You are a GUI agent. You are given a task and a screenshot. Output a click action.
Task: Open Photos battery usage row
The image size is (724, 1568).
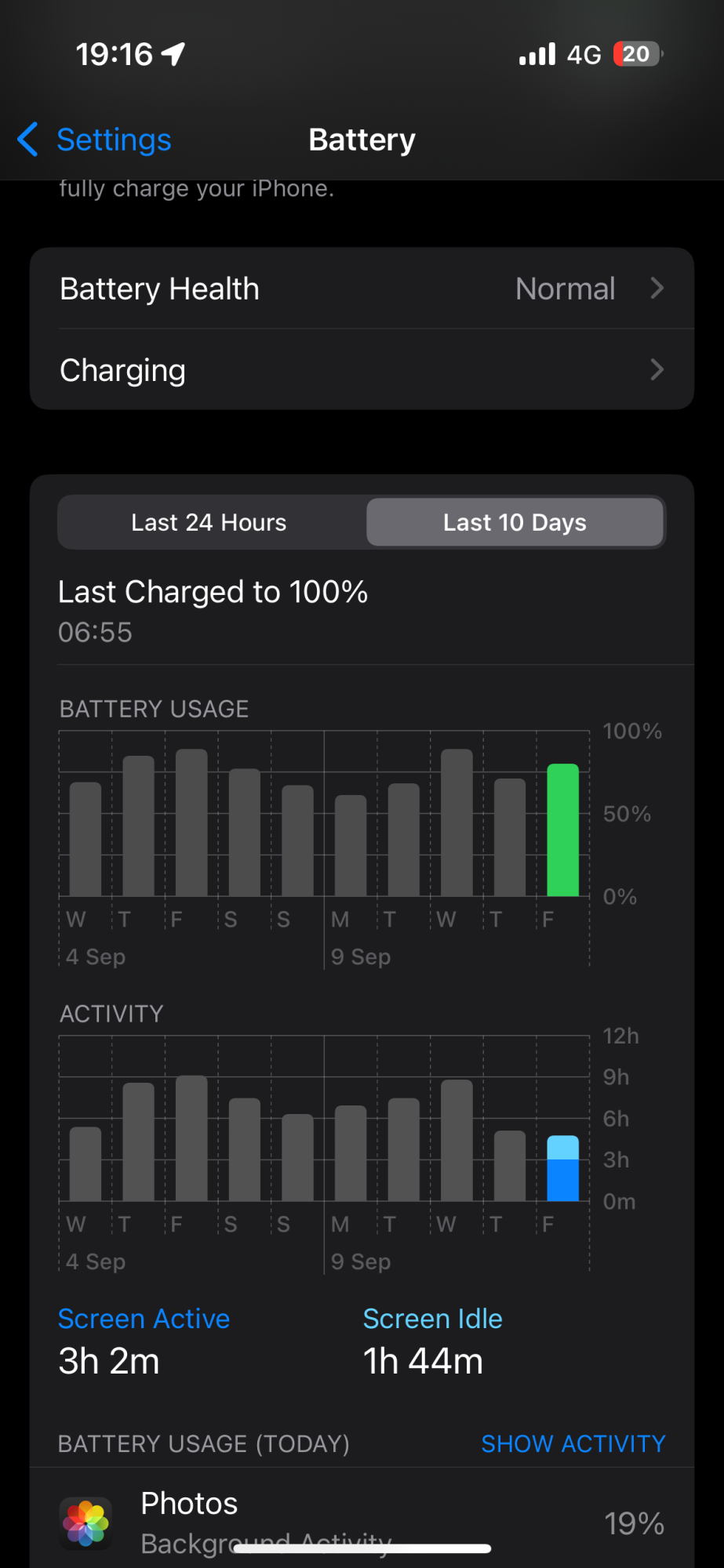362,1523
